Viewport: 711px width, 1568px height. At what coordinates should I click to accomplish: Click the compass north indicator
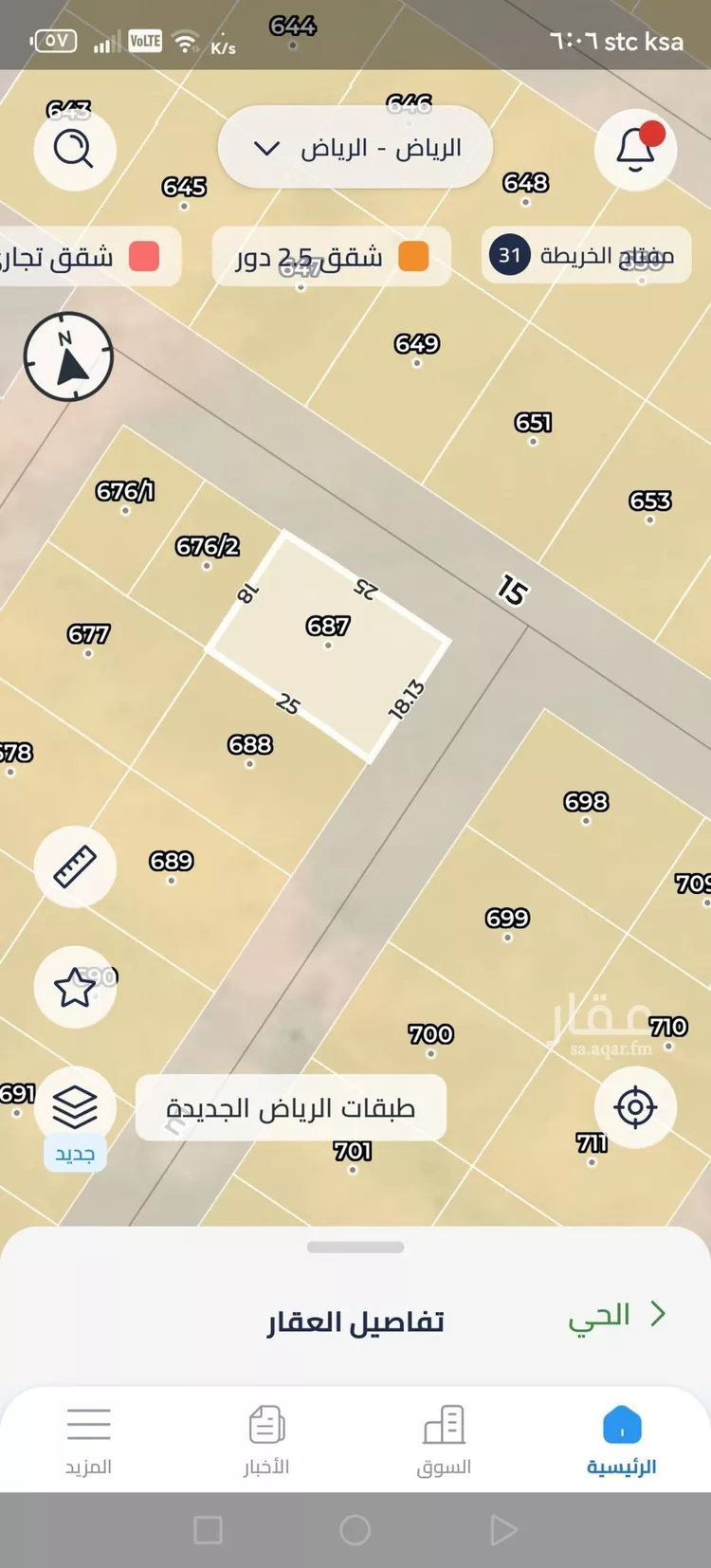tap(67, 356)
